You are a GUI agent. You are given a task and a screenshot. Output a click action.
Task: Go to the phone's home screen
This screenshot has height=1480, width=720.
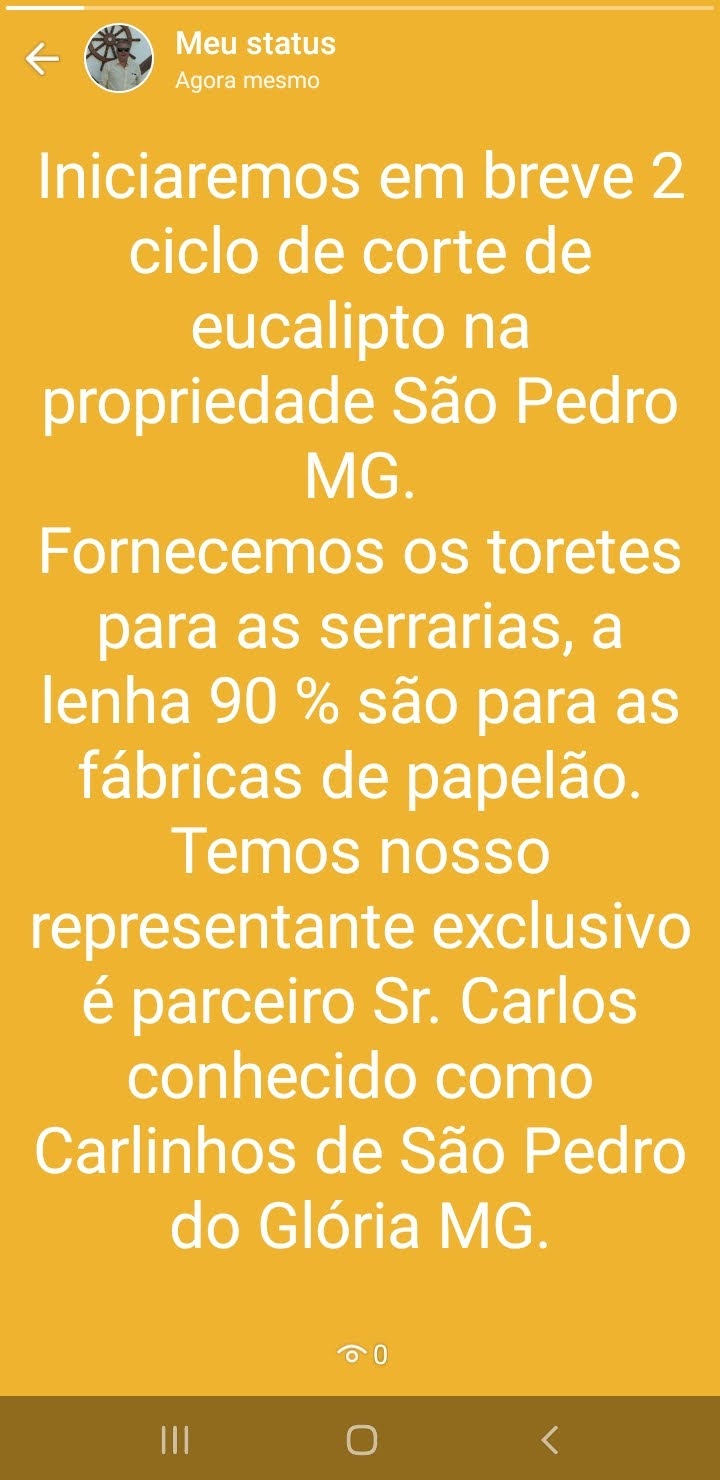pyautogui.click(x=361, y=1440)
